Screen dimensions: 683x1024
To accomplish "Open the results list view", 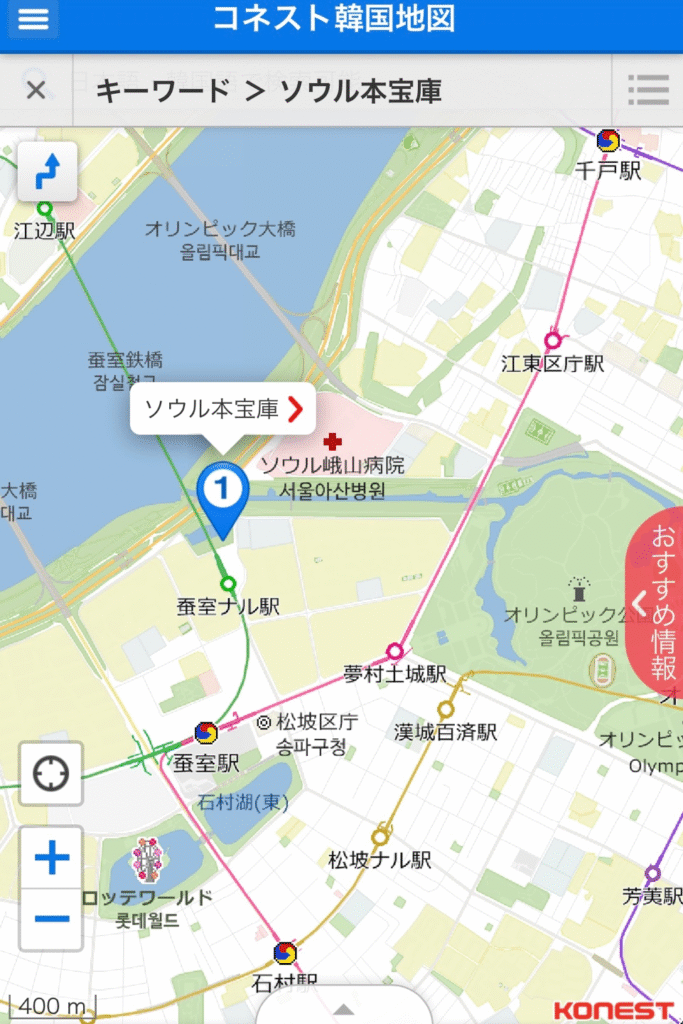I will pyautogui.click(x=647, y=91).
